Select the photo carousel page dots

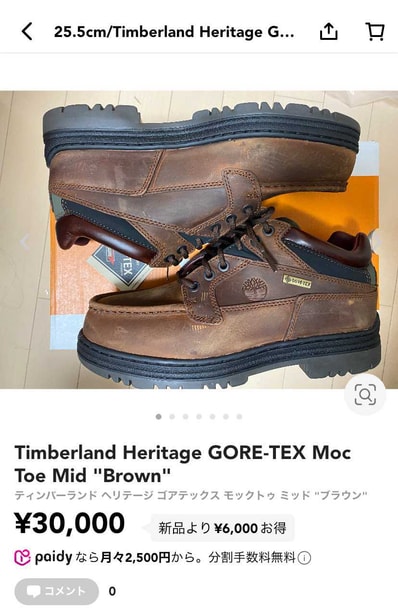coord(199,416)
